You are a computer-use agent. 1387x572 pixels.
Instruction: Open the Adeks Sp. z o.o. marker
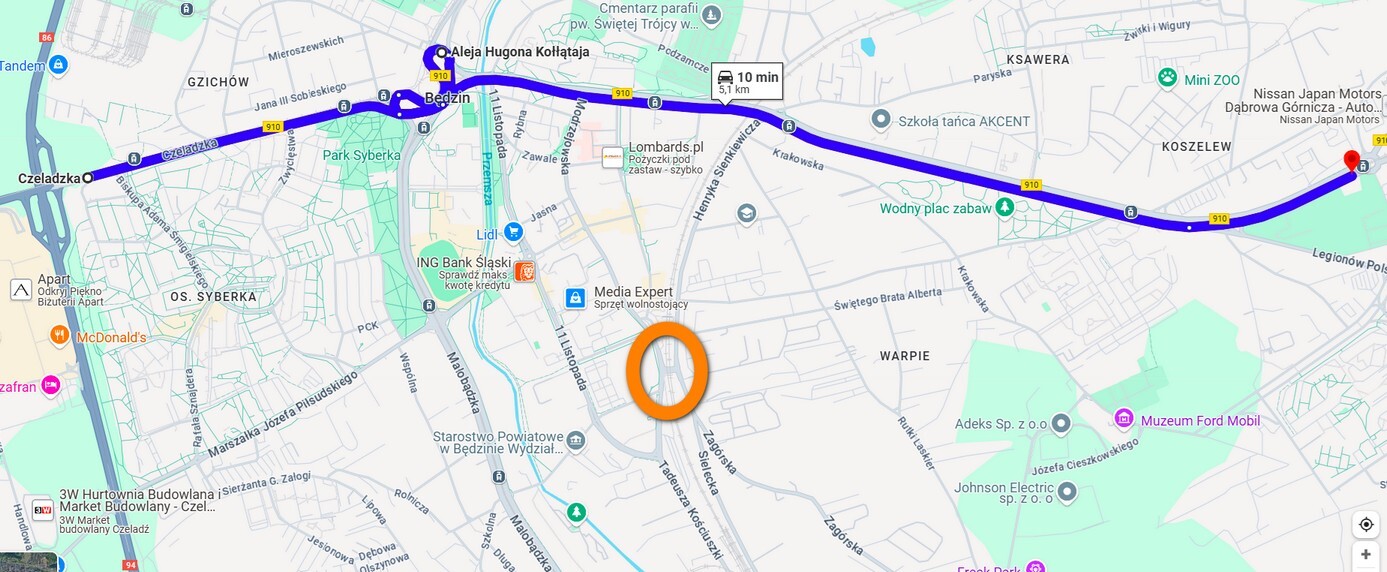point(1062,424)
